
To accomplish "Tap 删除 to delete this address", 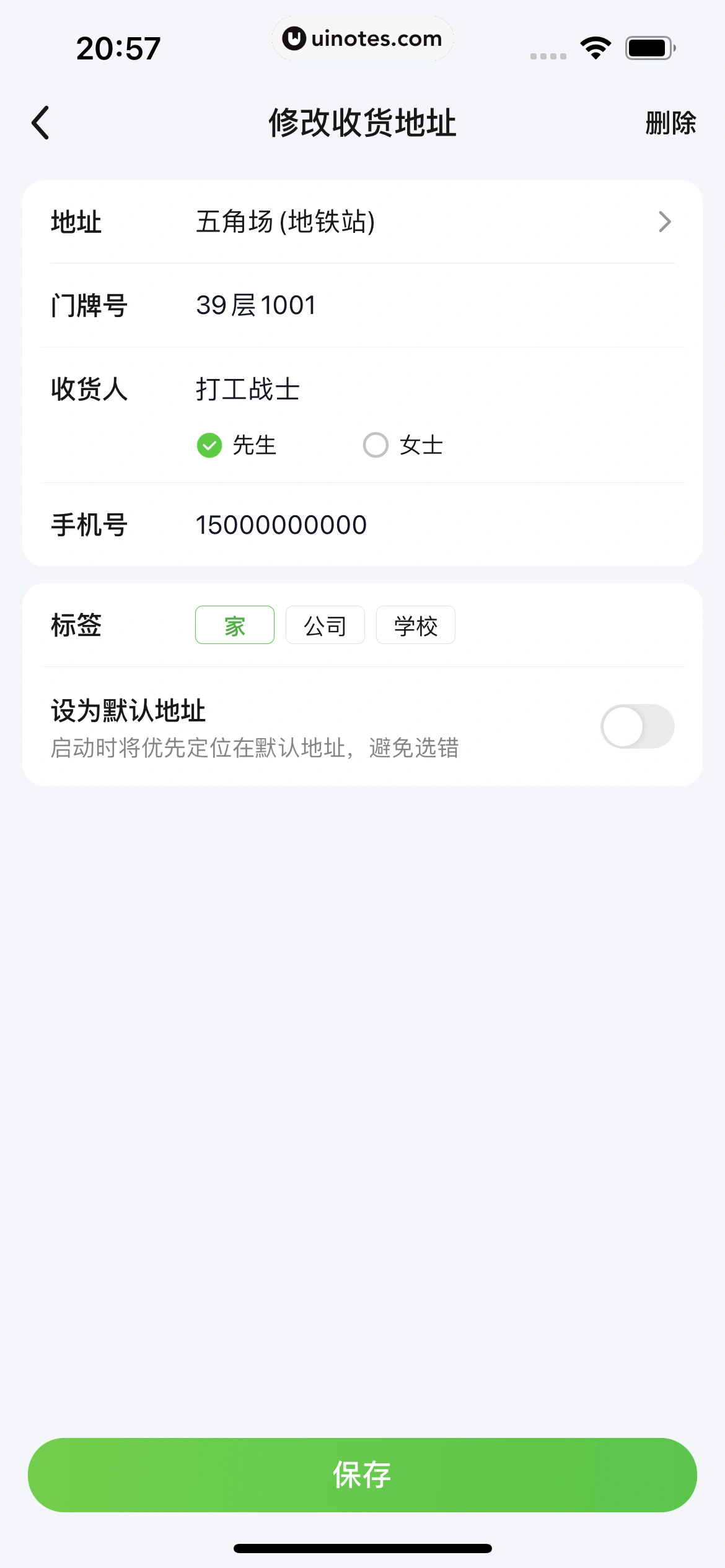I will [670, 123].
